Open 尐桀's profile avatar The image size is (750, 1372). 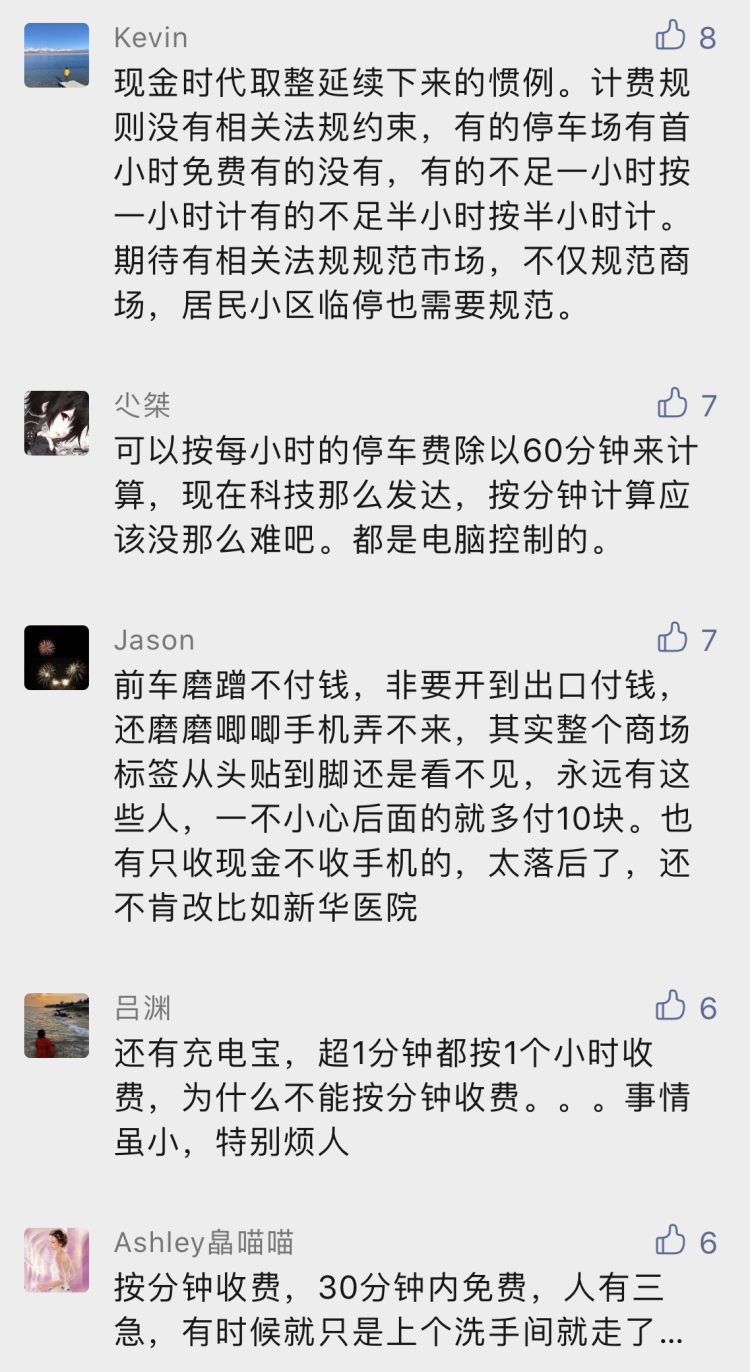point(56,423)
